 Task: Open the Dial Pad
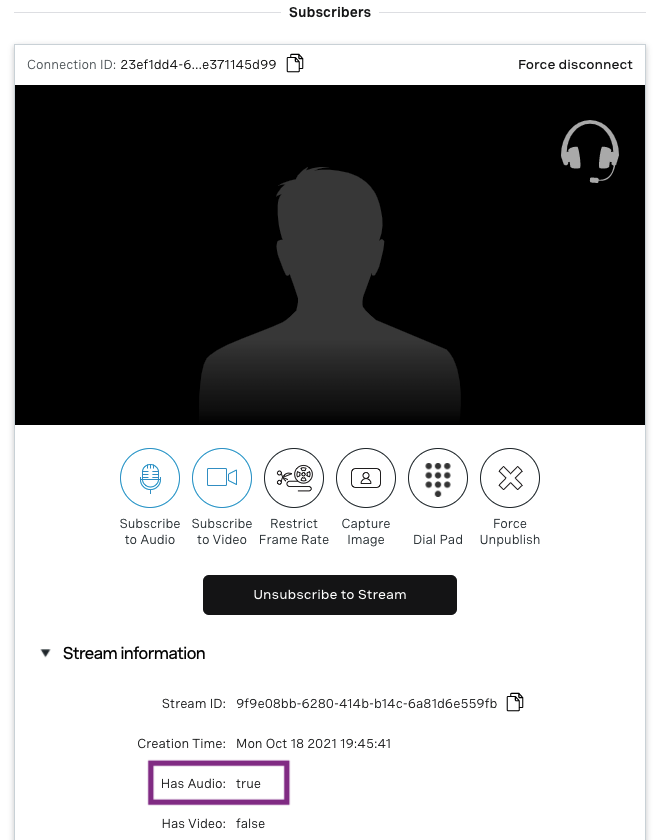click(438, 478)
